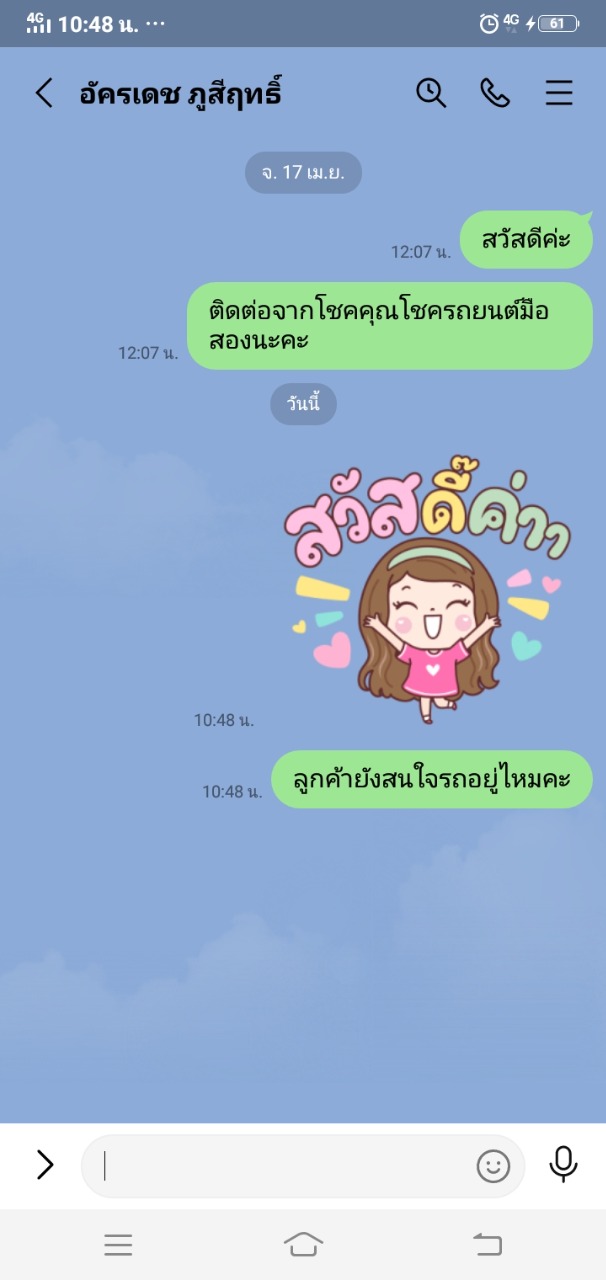This screenshot has width=606, height=1280.
Task: Search within this chat
Action: tap(431, 93)
